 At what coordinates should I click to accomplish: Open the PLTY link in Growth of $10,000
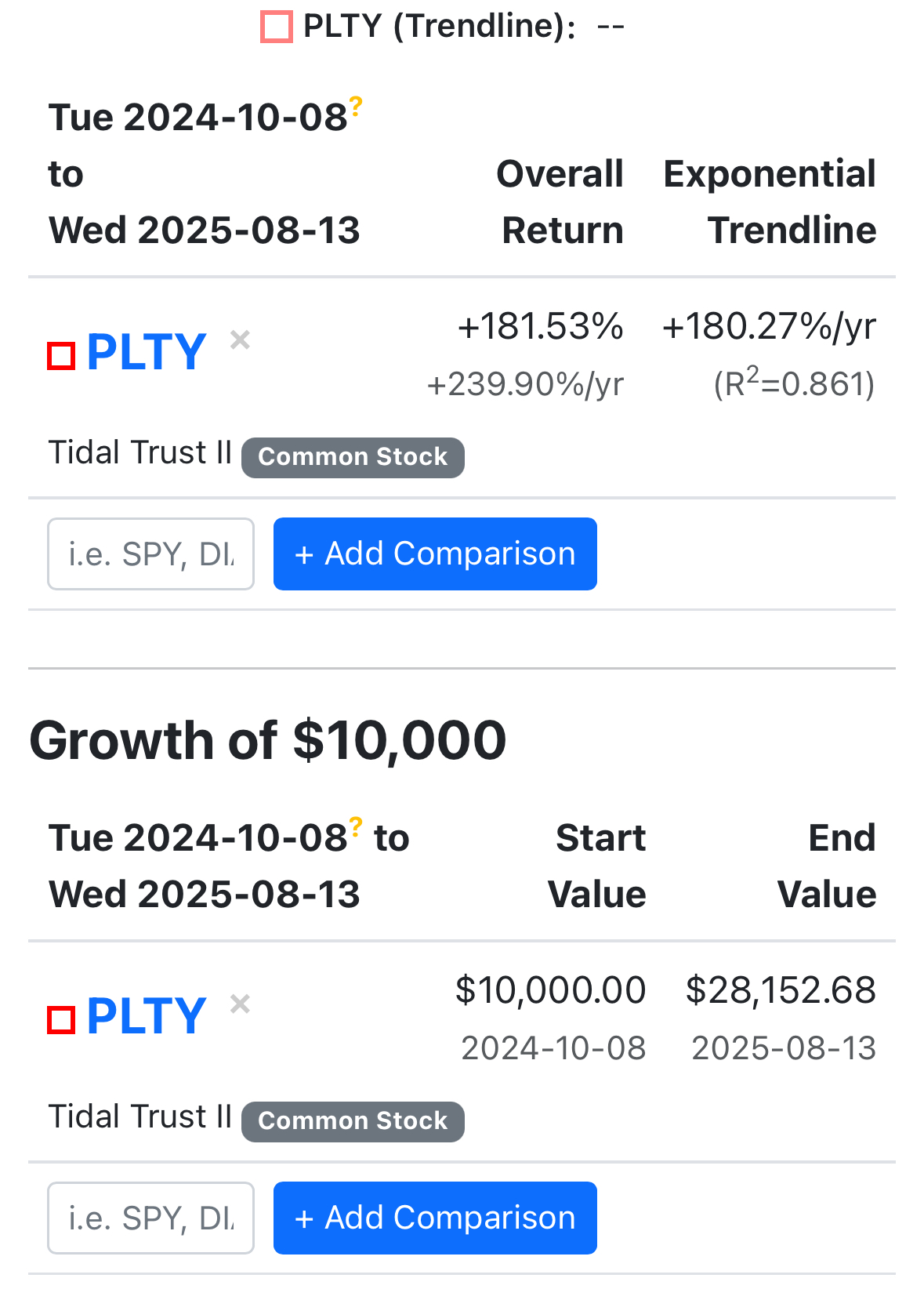tap(146, 1016)
